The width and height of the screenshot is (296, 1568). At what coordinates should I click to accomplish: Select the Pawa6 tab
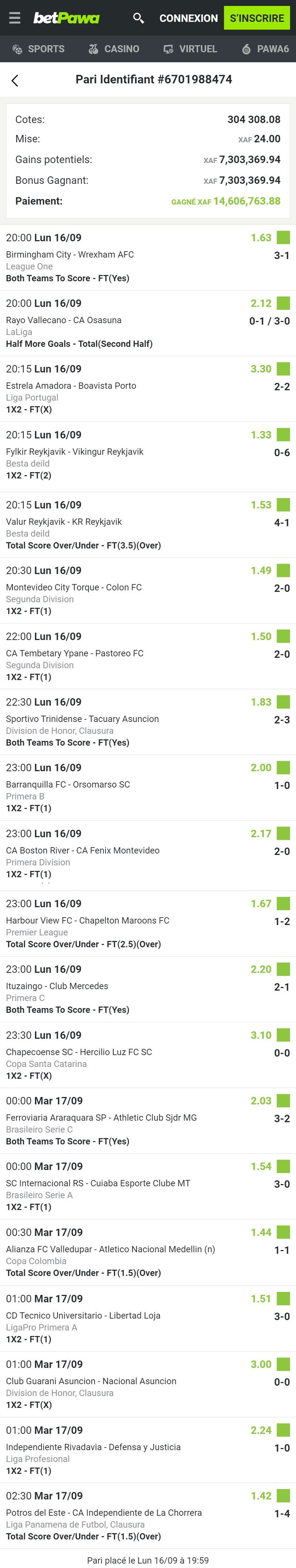pos(265,49)
